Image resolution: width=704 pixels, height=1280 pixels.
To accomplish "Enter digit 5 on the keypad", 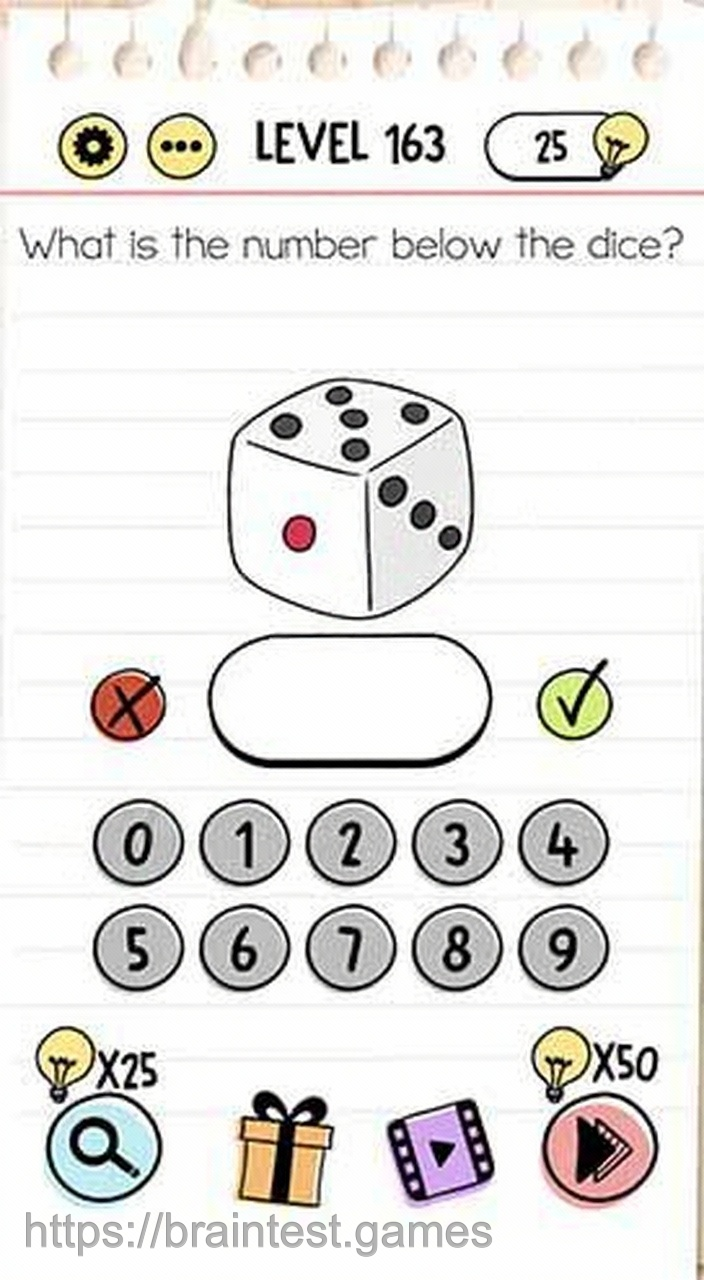I will 138,948.
